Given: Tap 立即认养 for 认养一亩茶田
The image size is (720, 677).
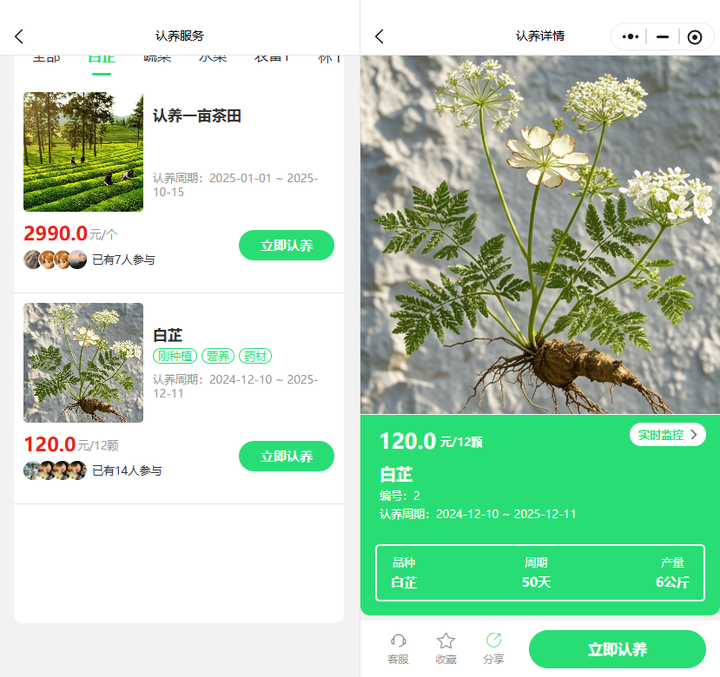Looking at the screenshot, I should coord(286,245).
